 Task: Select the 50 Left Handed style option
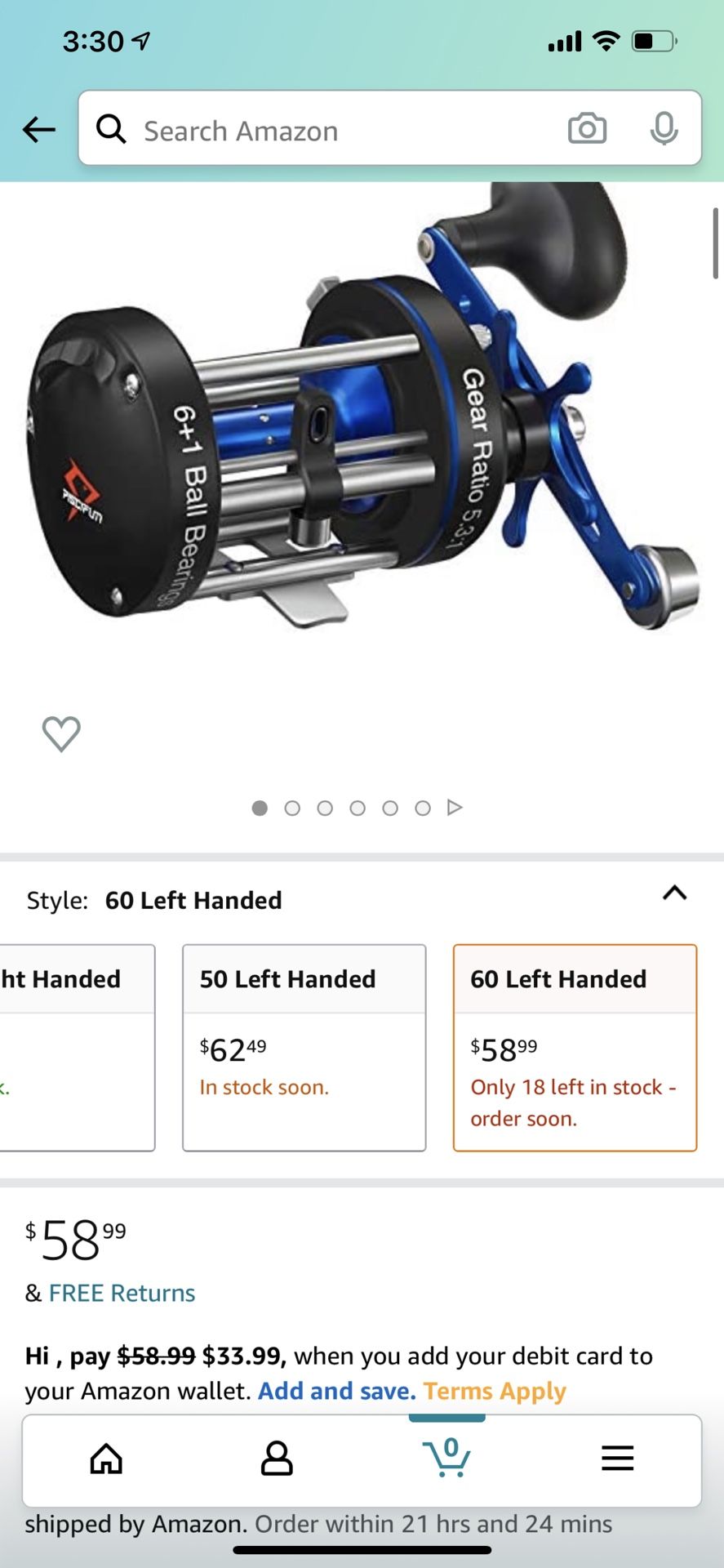click(x=304, y=1048)
